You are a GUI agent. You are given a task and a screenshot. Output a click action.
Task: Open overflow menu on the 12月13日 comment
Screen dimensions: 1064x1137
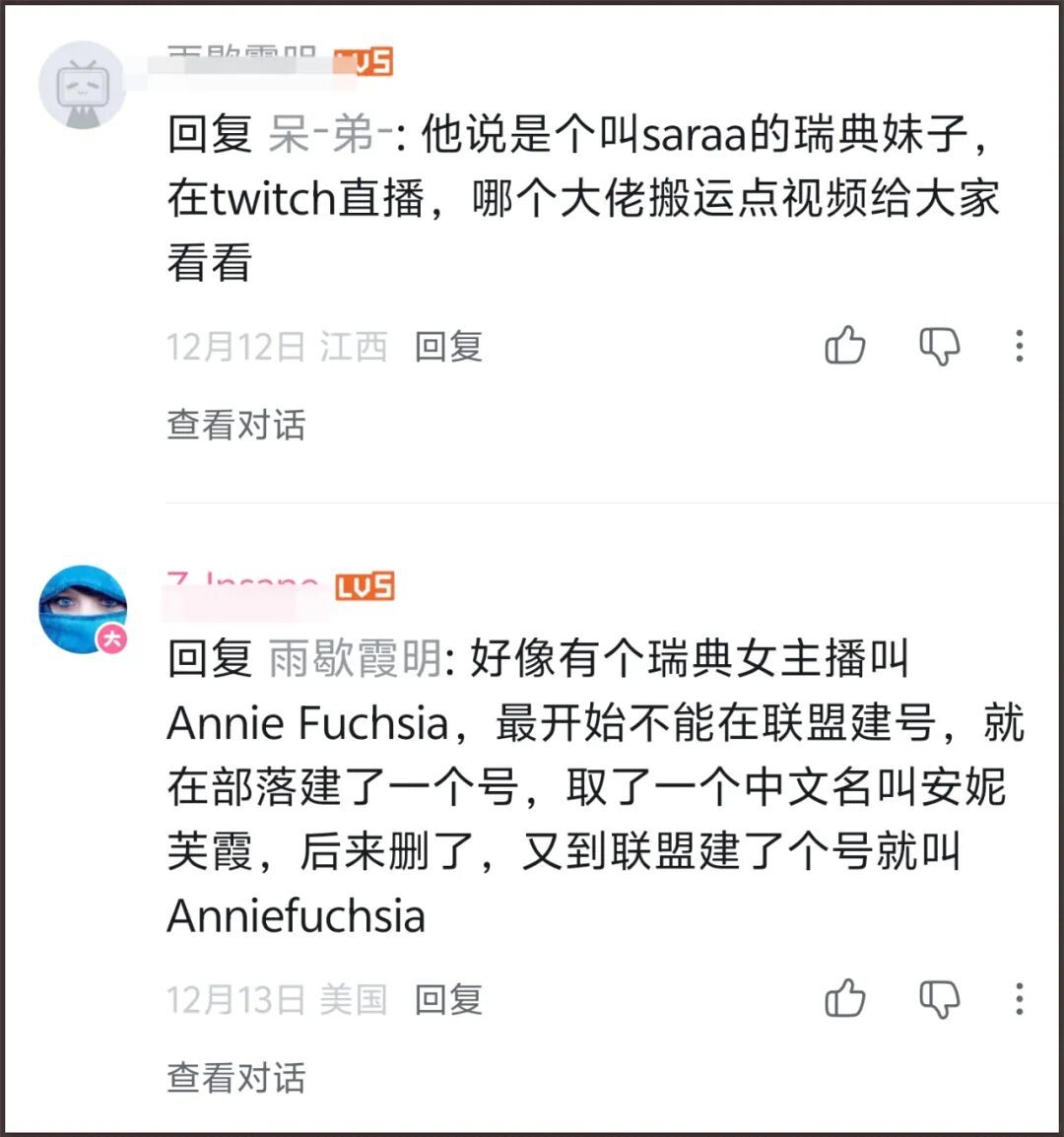coord(1019,999)
